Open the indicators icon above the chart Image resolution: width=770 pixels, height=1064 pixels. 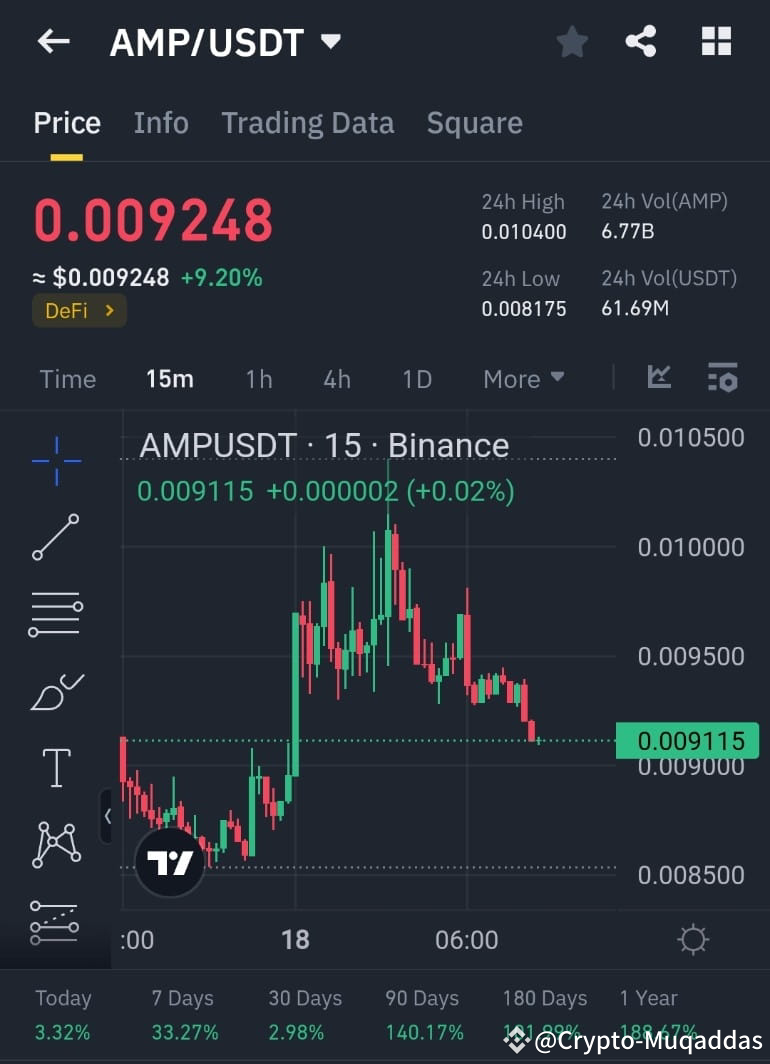(x=659, y=378)
